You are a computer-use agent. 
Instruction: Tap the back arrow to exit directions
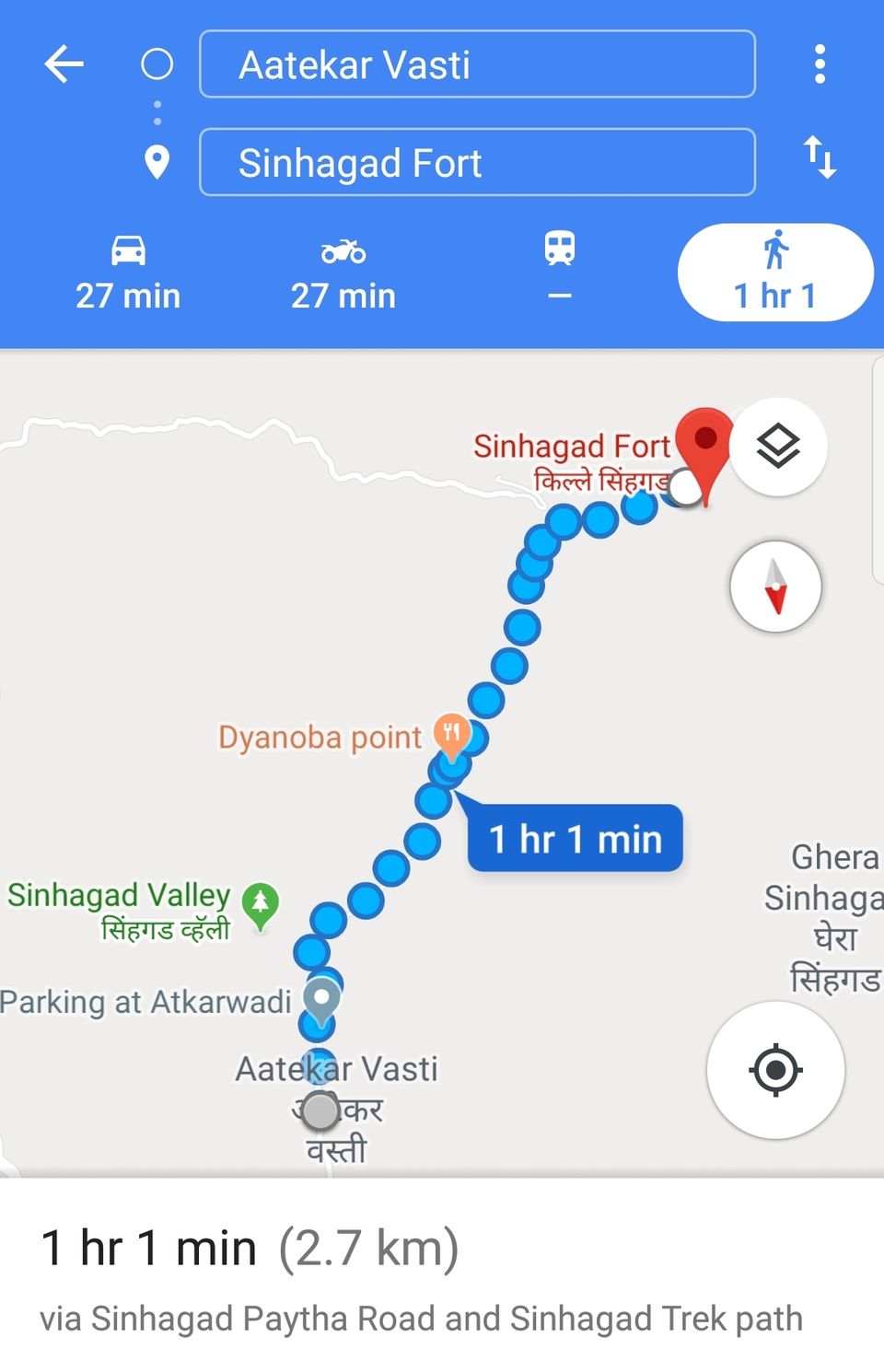(x=63, y=64)
